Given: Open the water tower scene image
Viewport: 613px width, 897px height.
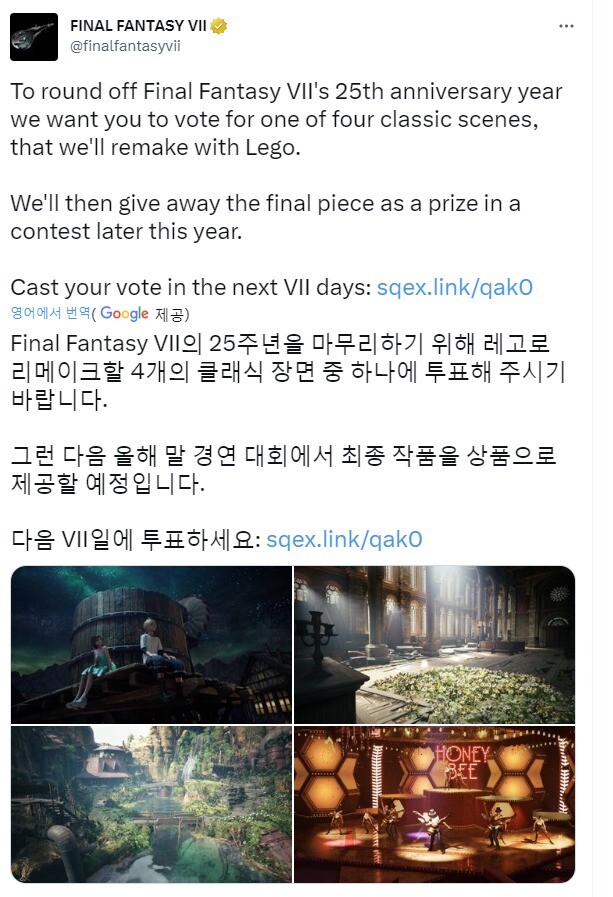Looking at the screenshot, I should coord(151,645).
